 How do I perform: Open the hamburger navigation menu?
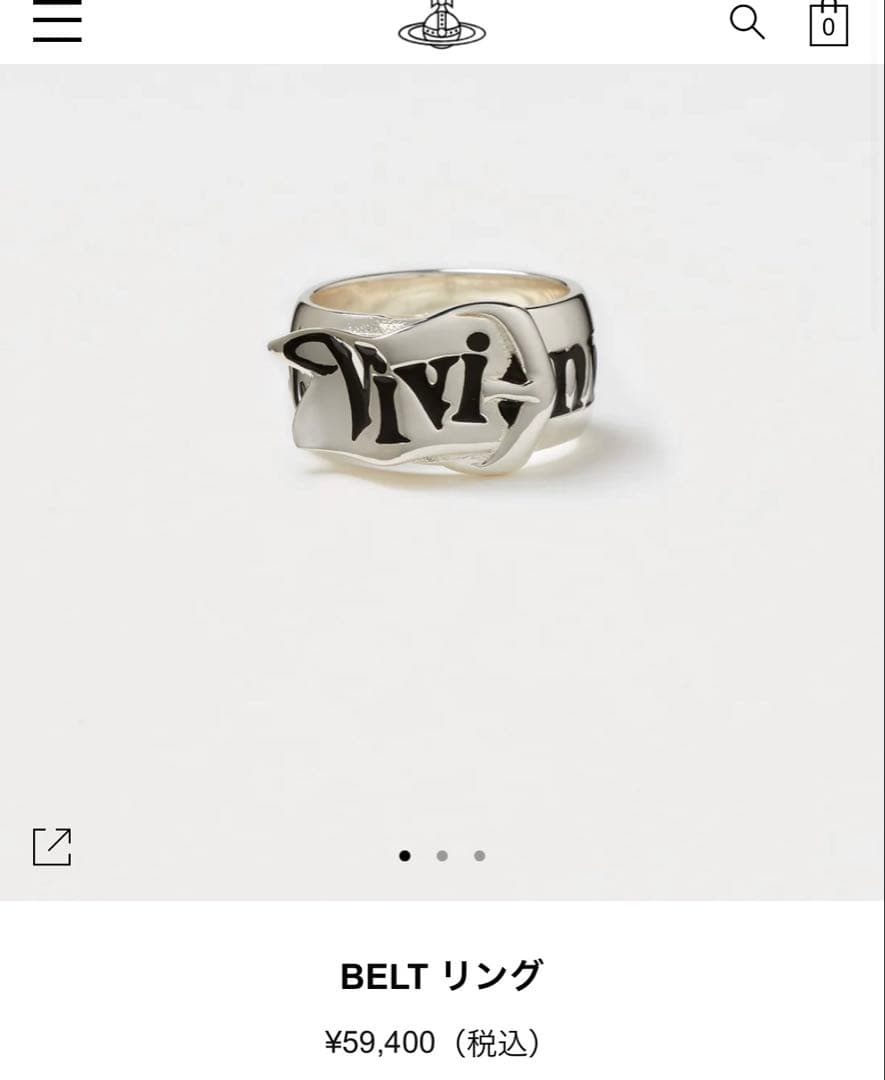coord(57,22)
